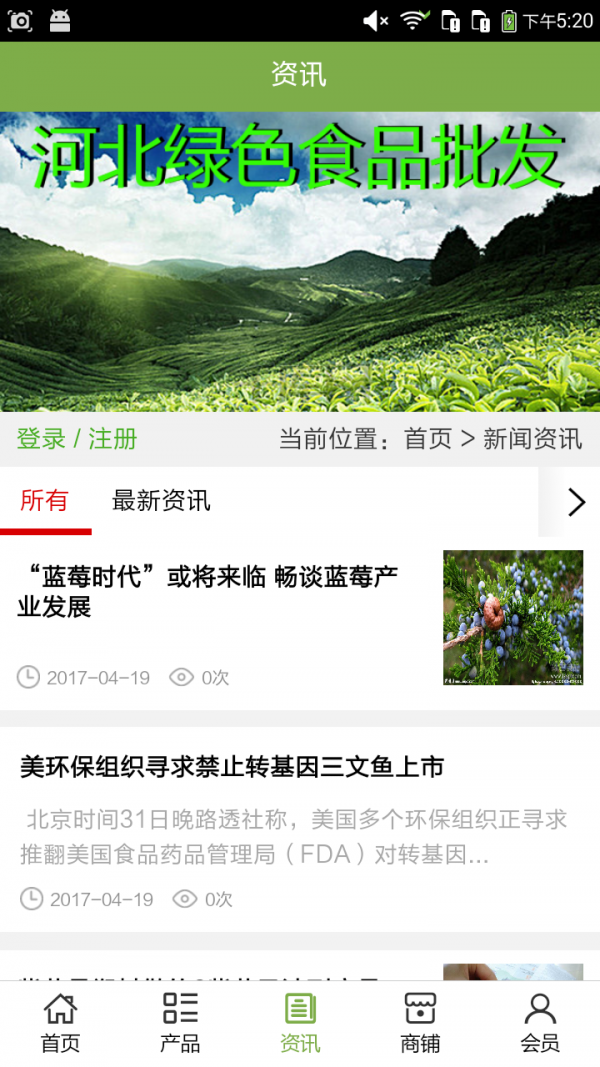Viewport: 600px width, 1067px height.
Task: Open article about 转基因三文鱼 ban
Action: [x=232, y=767]
